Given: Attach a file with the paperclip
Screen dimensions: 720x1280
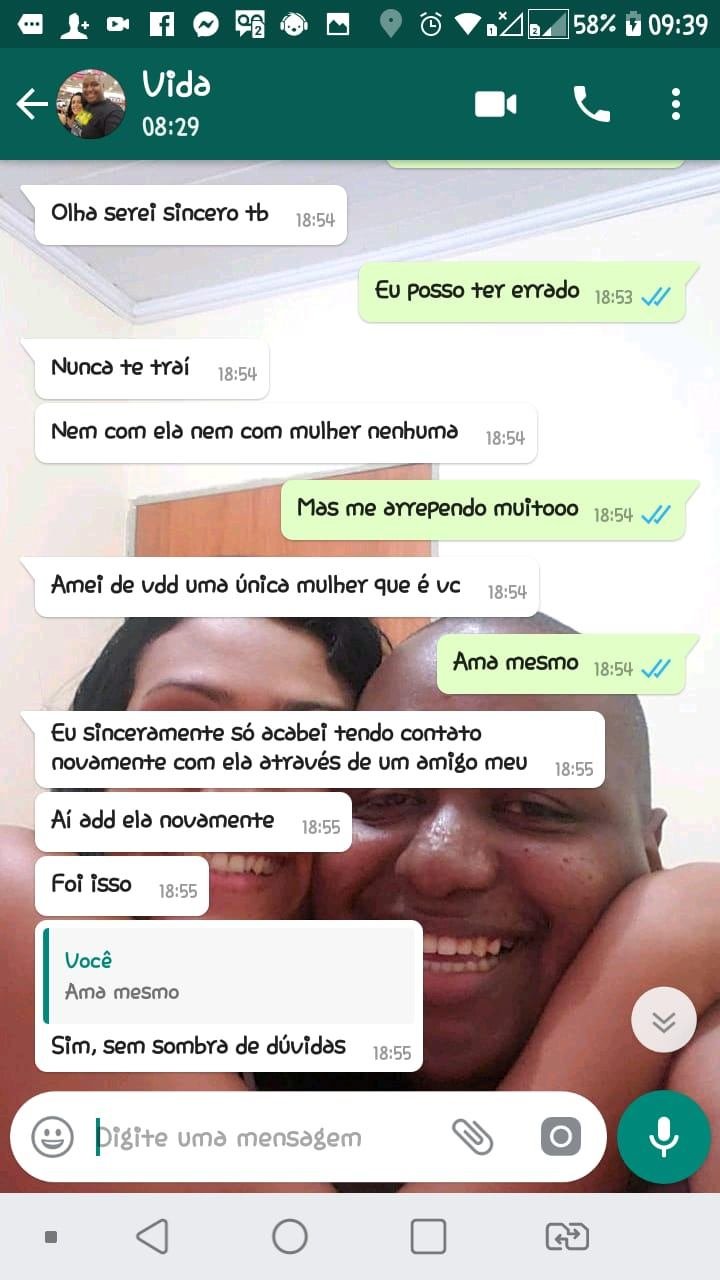Looking at the screenshot, I should pyautogui.click(x=472, y=1137).
